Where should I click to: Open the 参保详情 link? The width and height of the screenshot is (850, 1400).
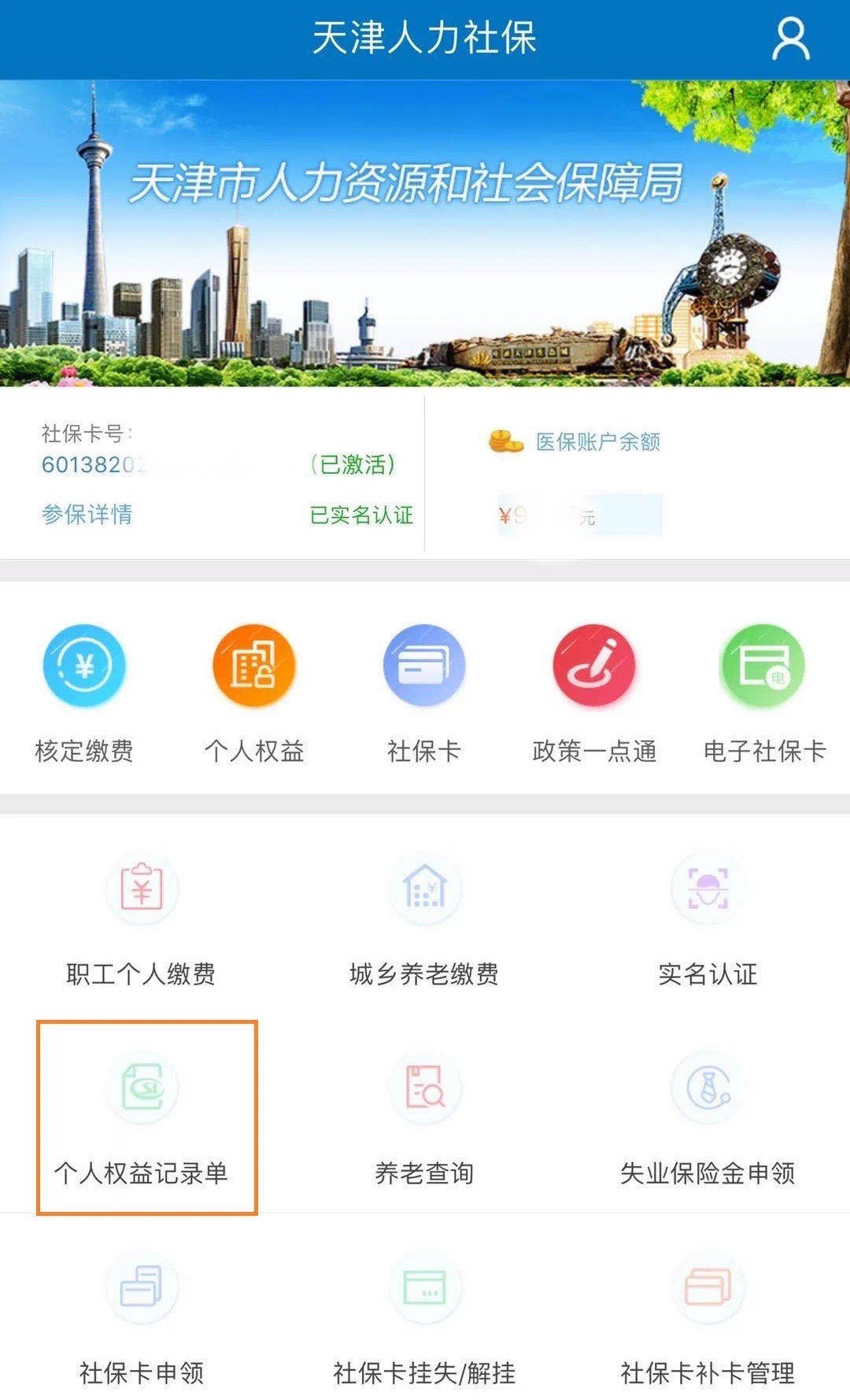[x=87, y=515]
